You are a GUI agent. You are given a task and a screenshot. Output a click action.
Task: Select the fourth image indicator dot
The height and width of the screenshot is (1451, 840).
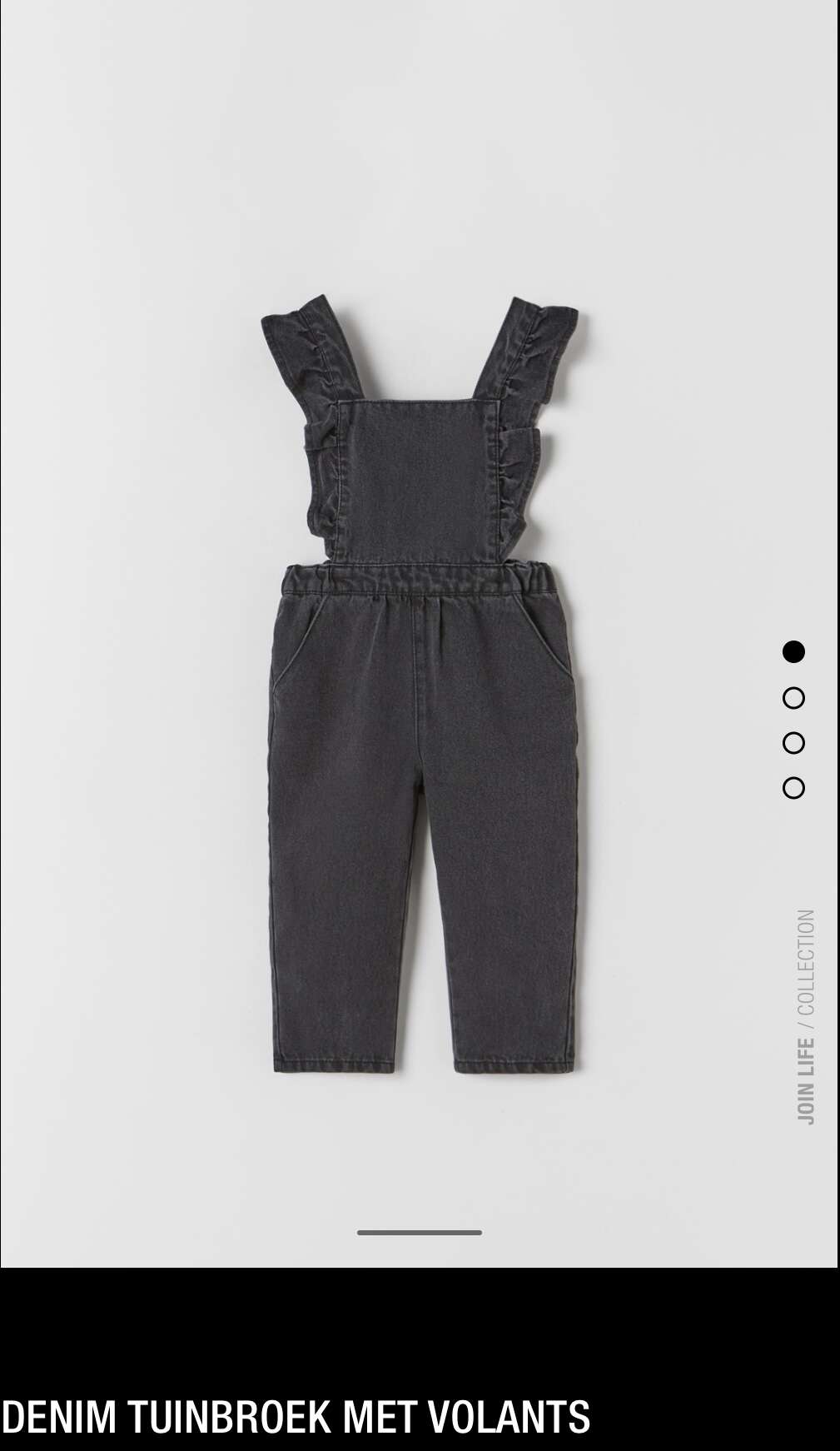click(793, 788)
